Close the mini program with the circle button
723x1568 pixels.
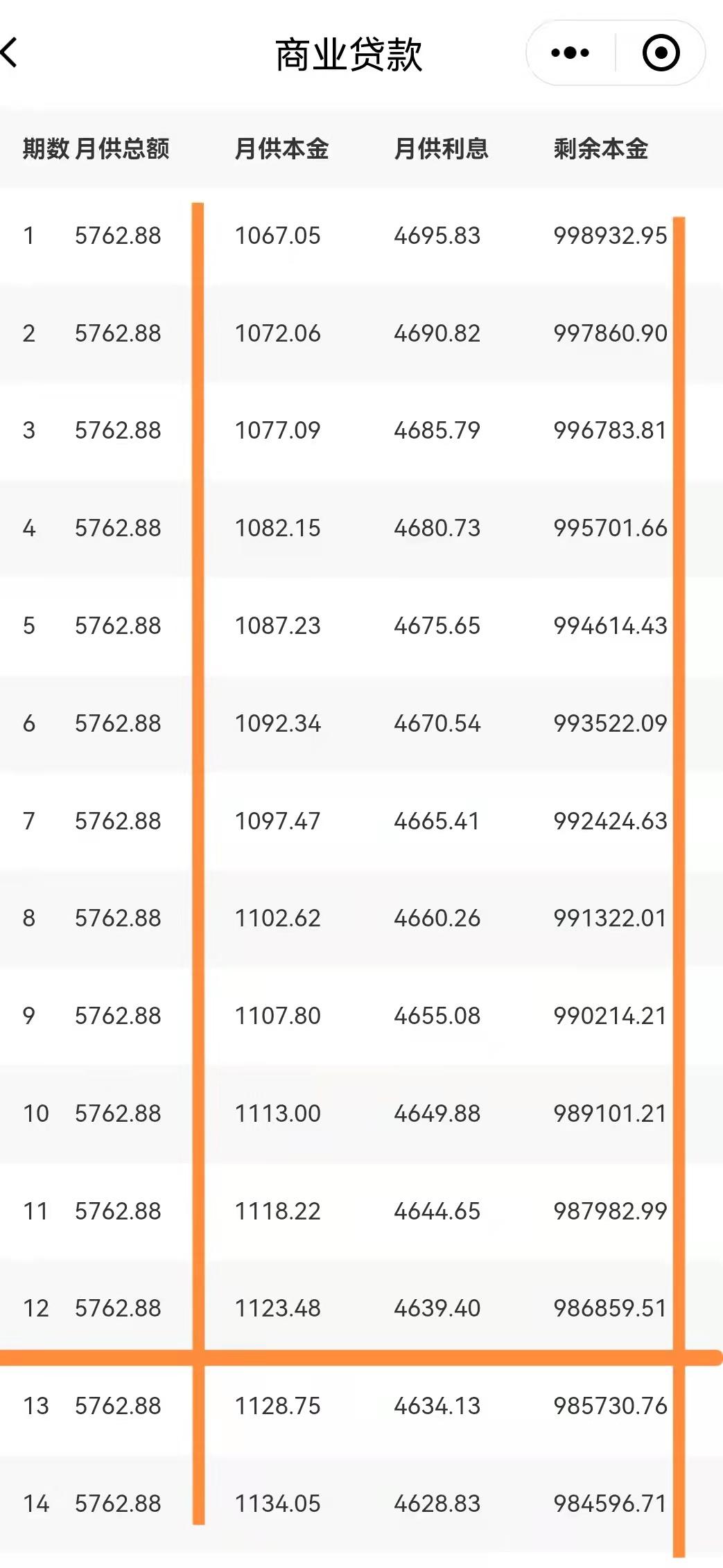tap(661, 53)
